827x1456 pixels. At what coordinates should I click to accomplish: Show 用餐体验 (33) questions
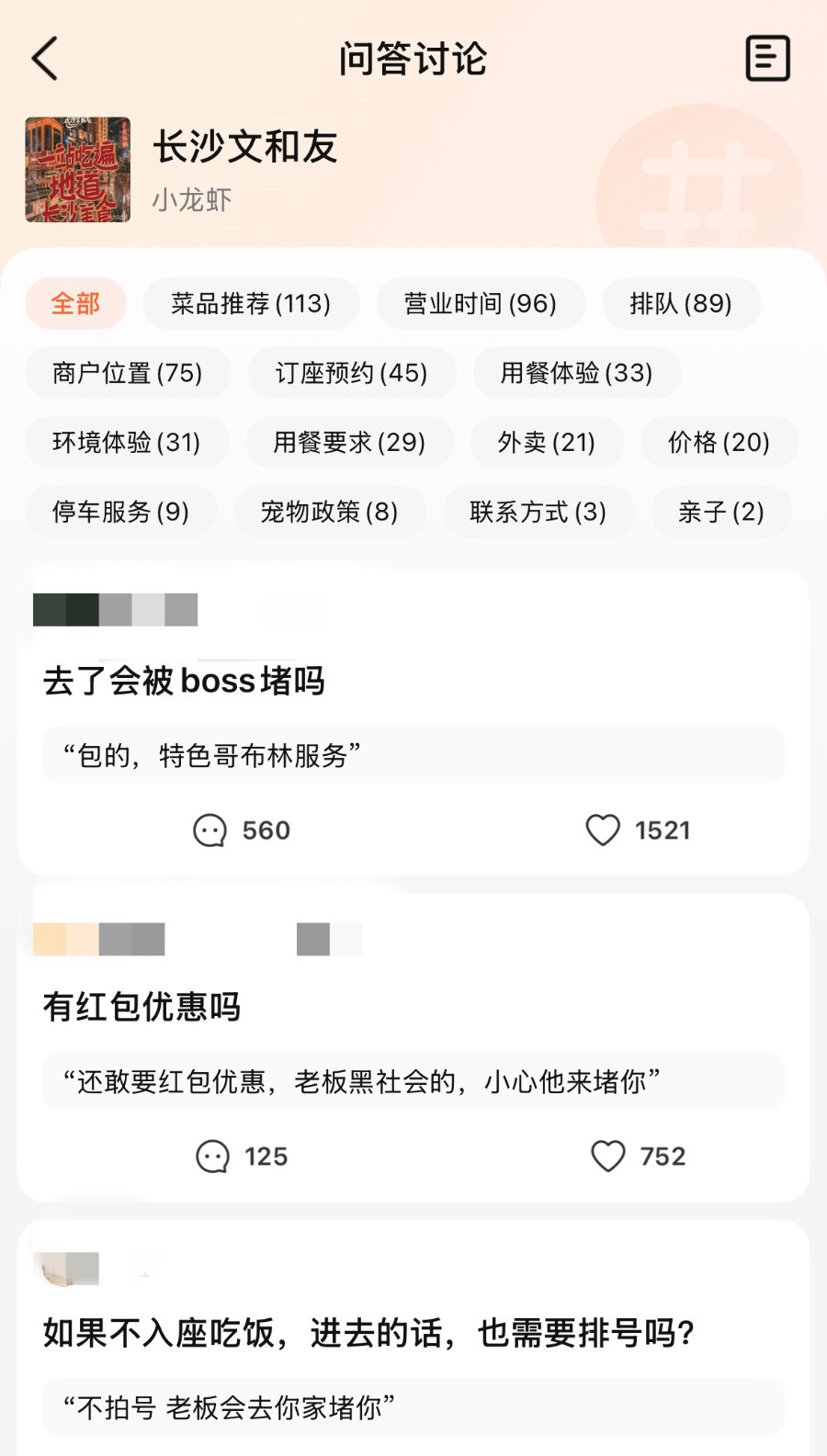[x=577, y=373]
